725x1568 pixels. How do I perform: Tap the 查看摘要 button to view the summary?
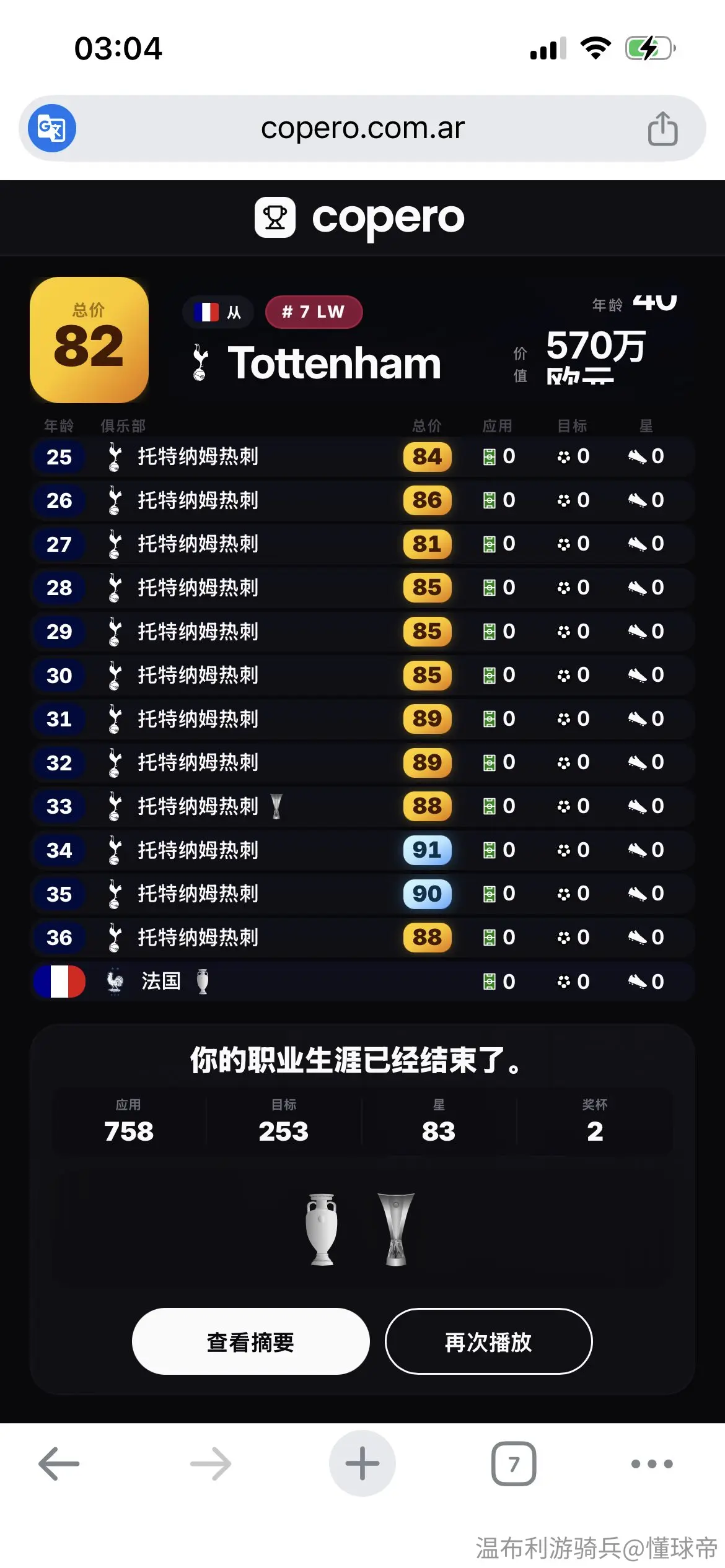pos(250,1341)
